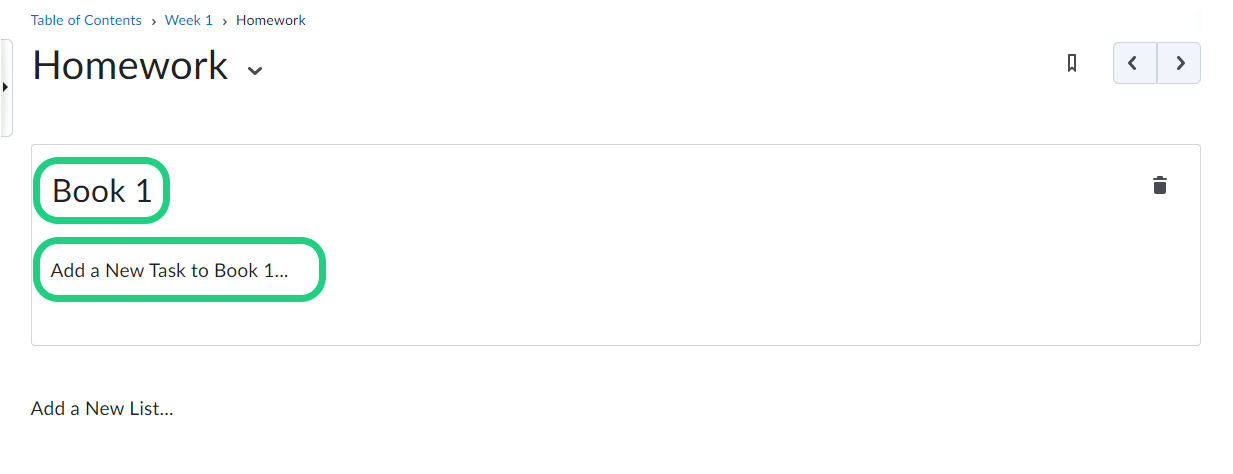Add a new list
The width and height of the screenshot is (1233, 474).
(x=102, y=408)
